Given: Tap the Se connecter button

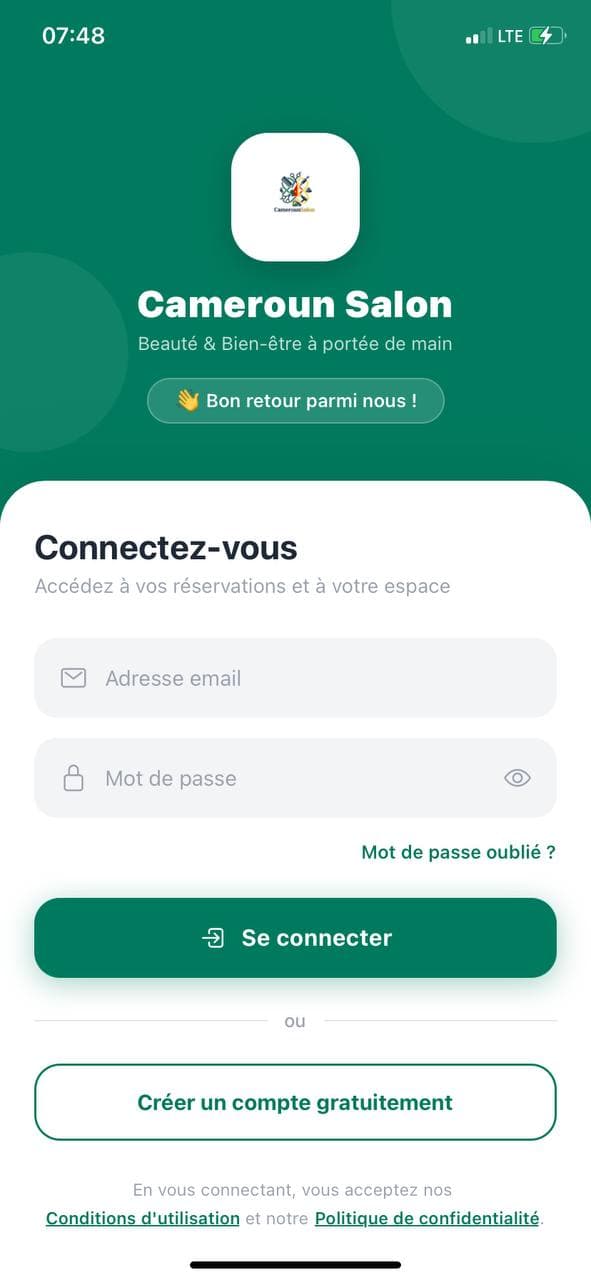Looking at the screenshot, I should (x=295, y=938).
